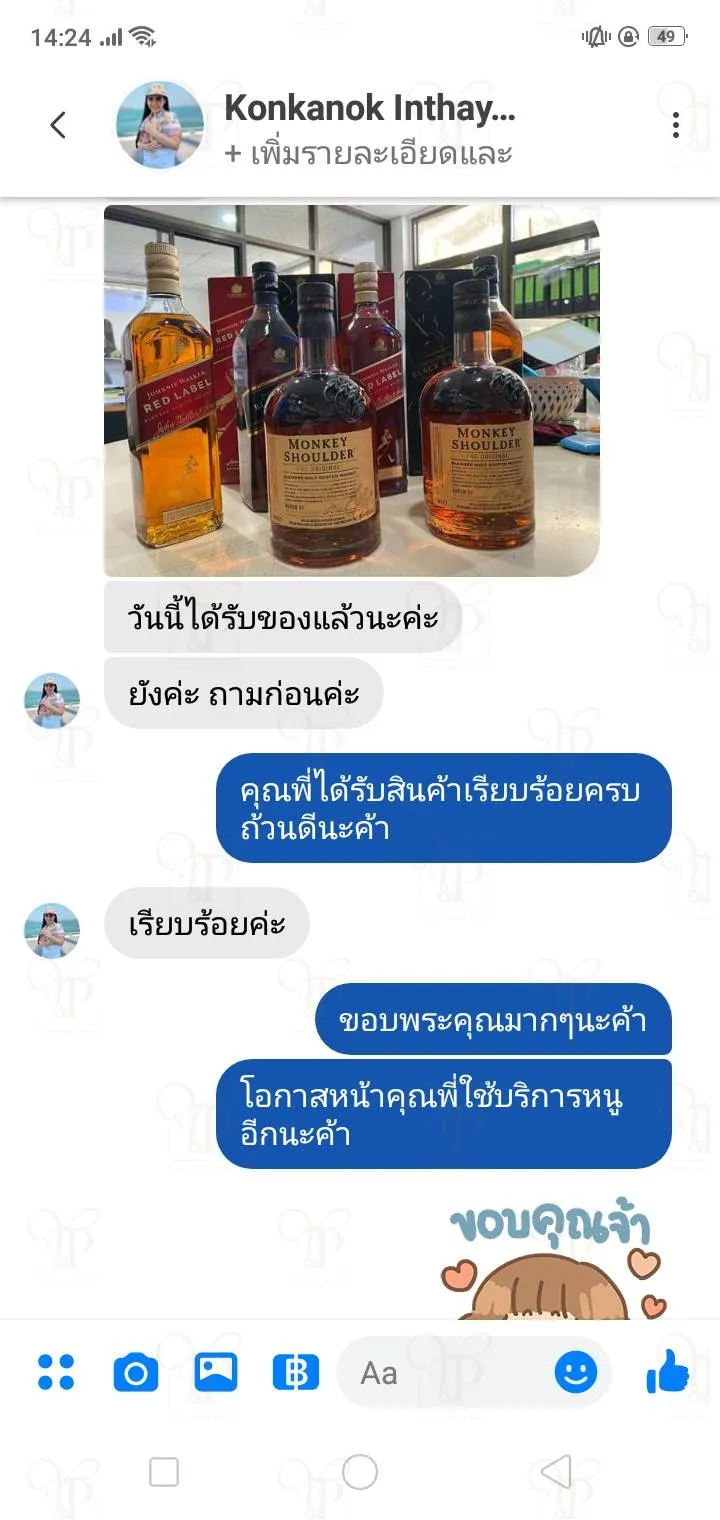Open recent apps with the square button
Viewport: 720px width, 1520px height.
[164, 1472]
